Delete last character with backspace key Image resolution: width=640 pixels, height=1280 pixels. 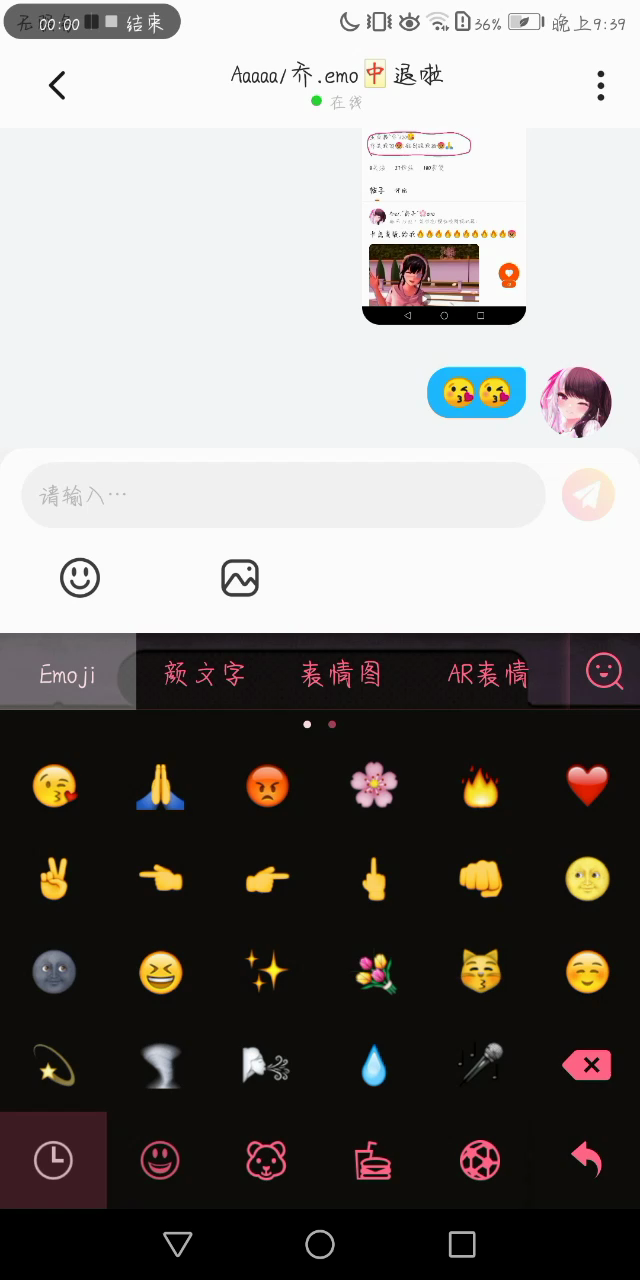pyautogui.click(x=587, y=1065)
